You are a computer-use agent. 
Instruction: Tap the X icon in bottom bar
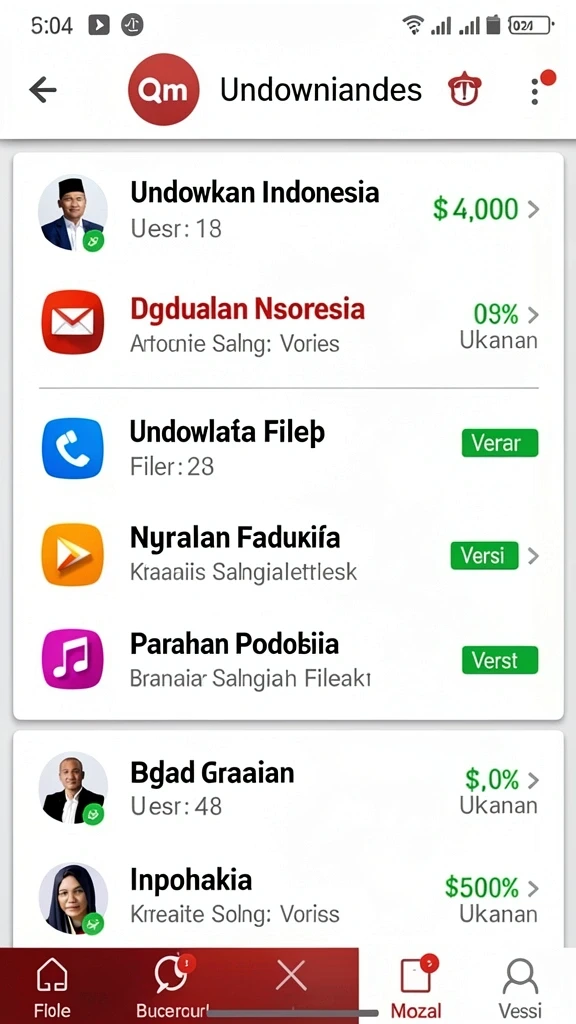point(291,977)
